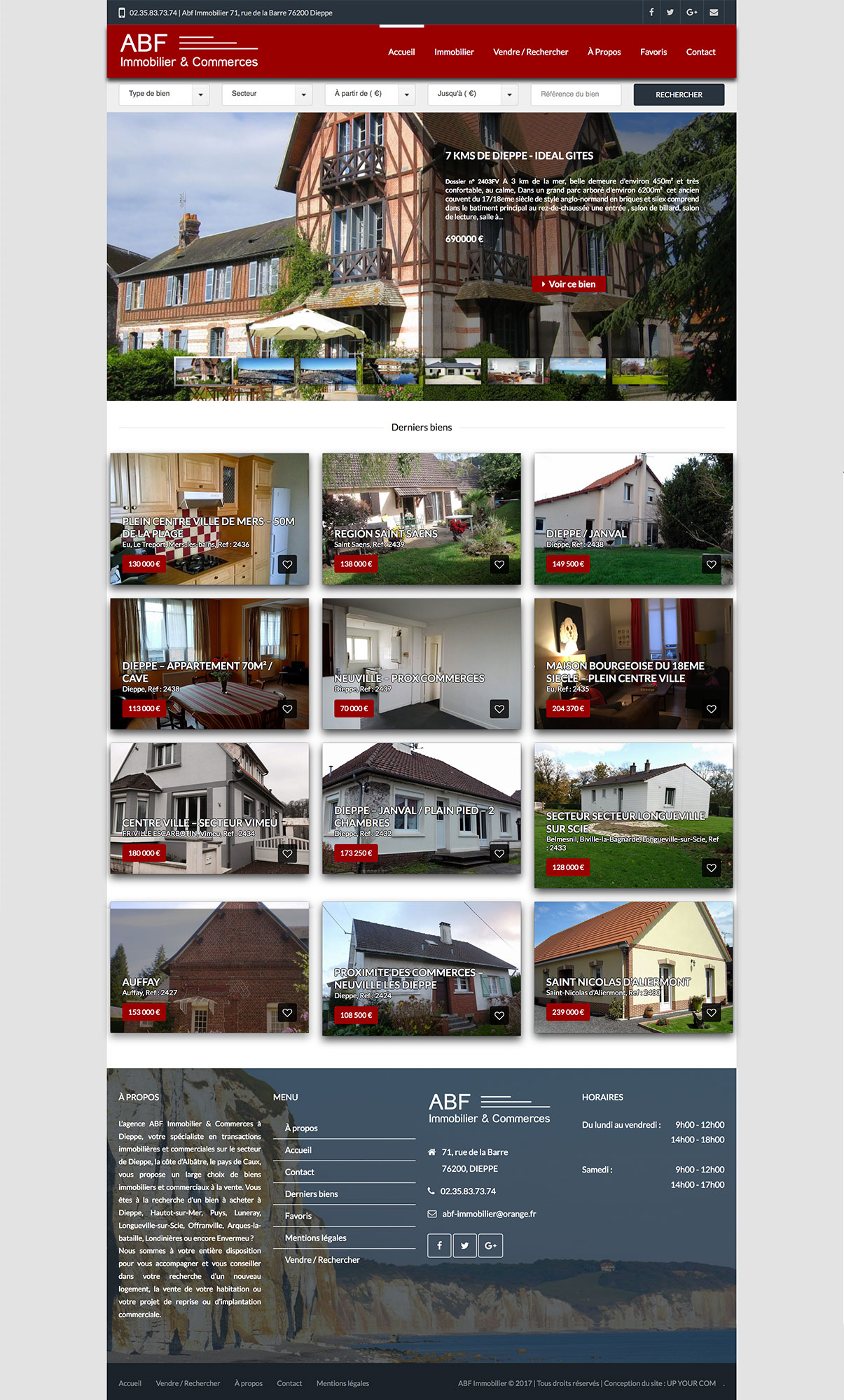Screen dimensions: 844x1400
Task: Tap the Twitter icon in the footer
Action: tap(464, 1245)
